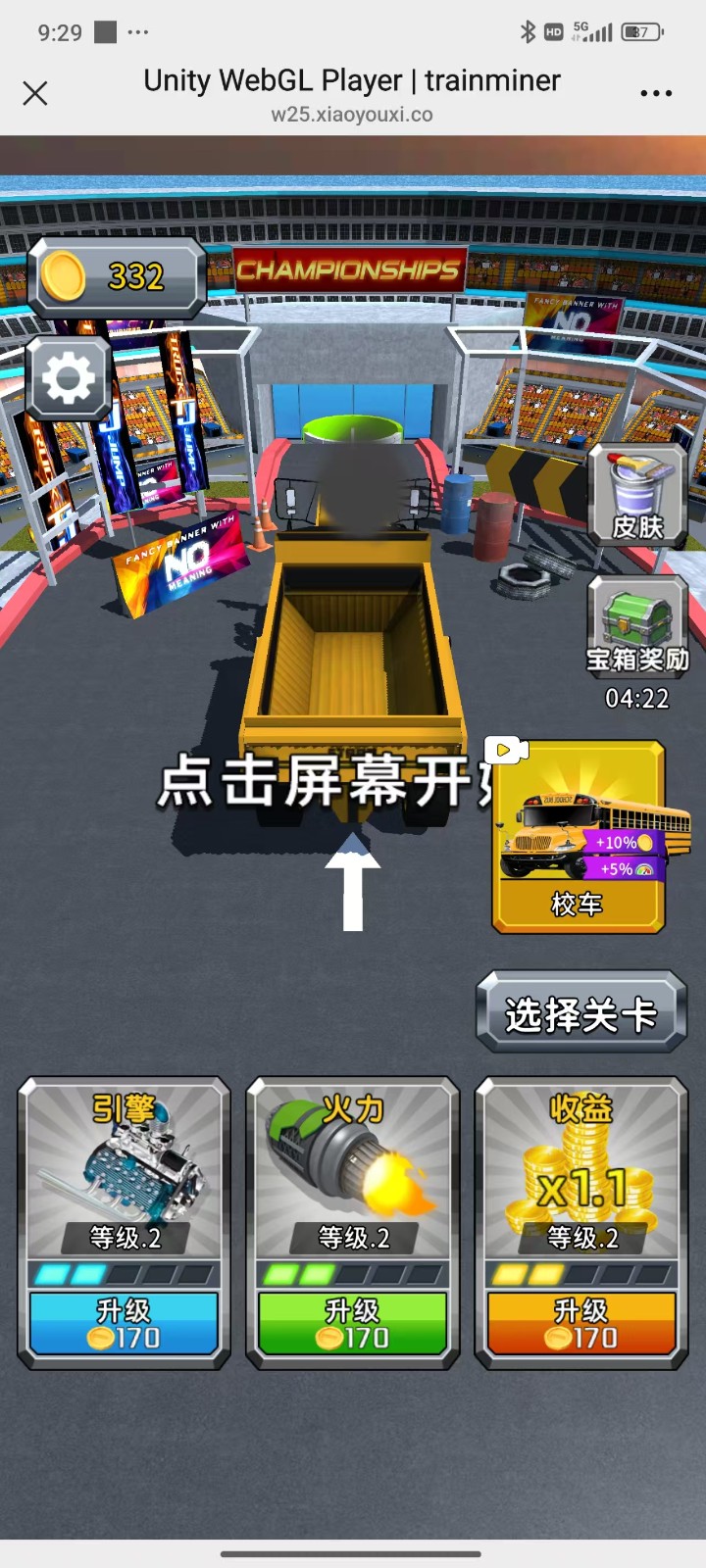The height and width of the screenshot is (1568, 706).
Task: Upgrade 火力 firepower for 170 coins
Action: click(x=352, y=1323)
